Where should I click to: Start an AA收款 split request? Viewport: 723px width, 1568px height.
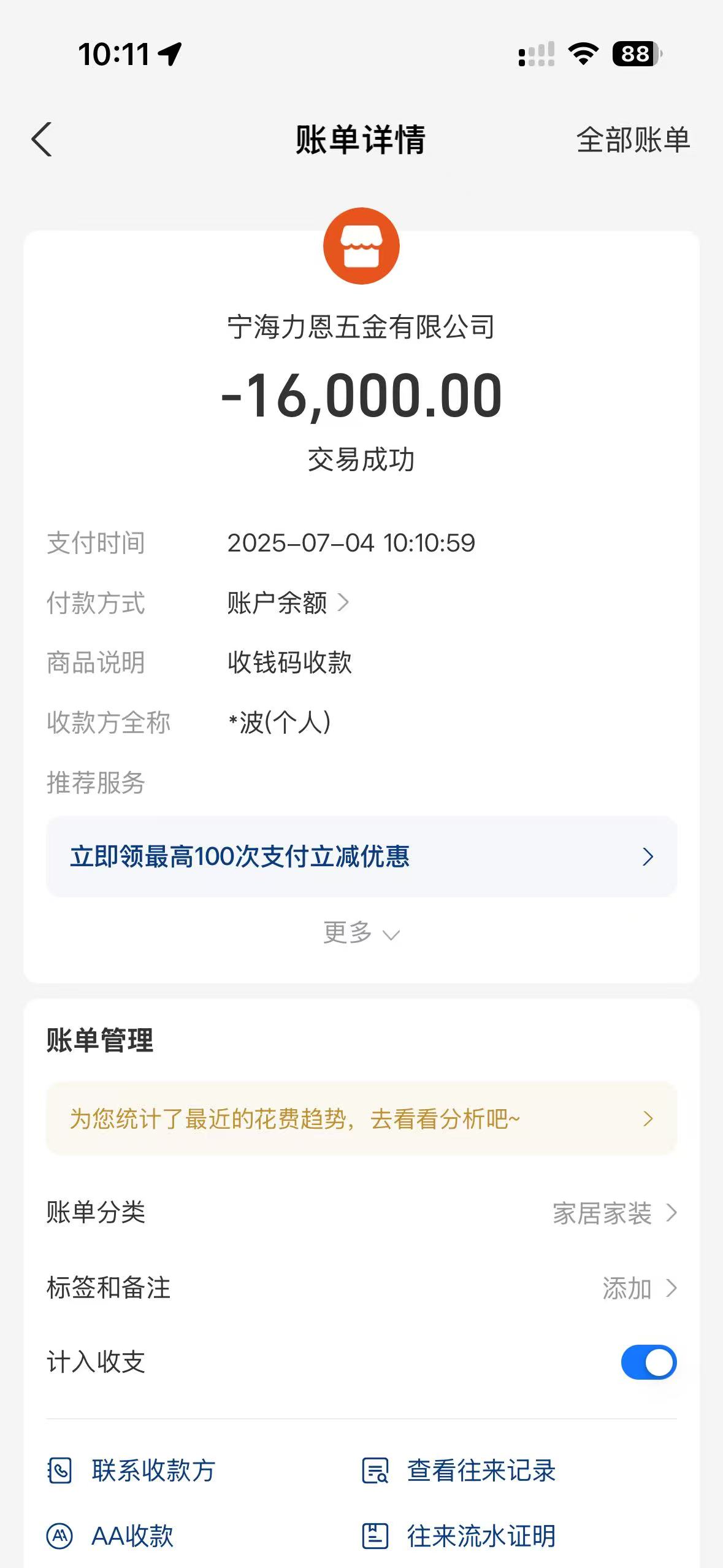click(x=110, y=1536)
